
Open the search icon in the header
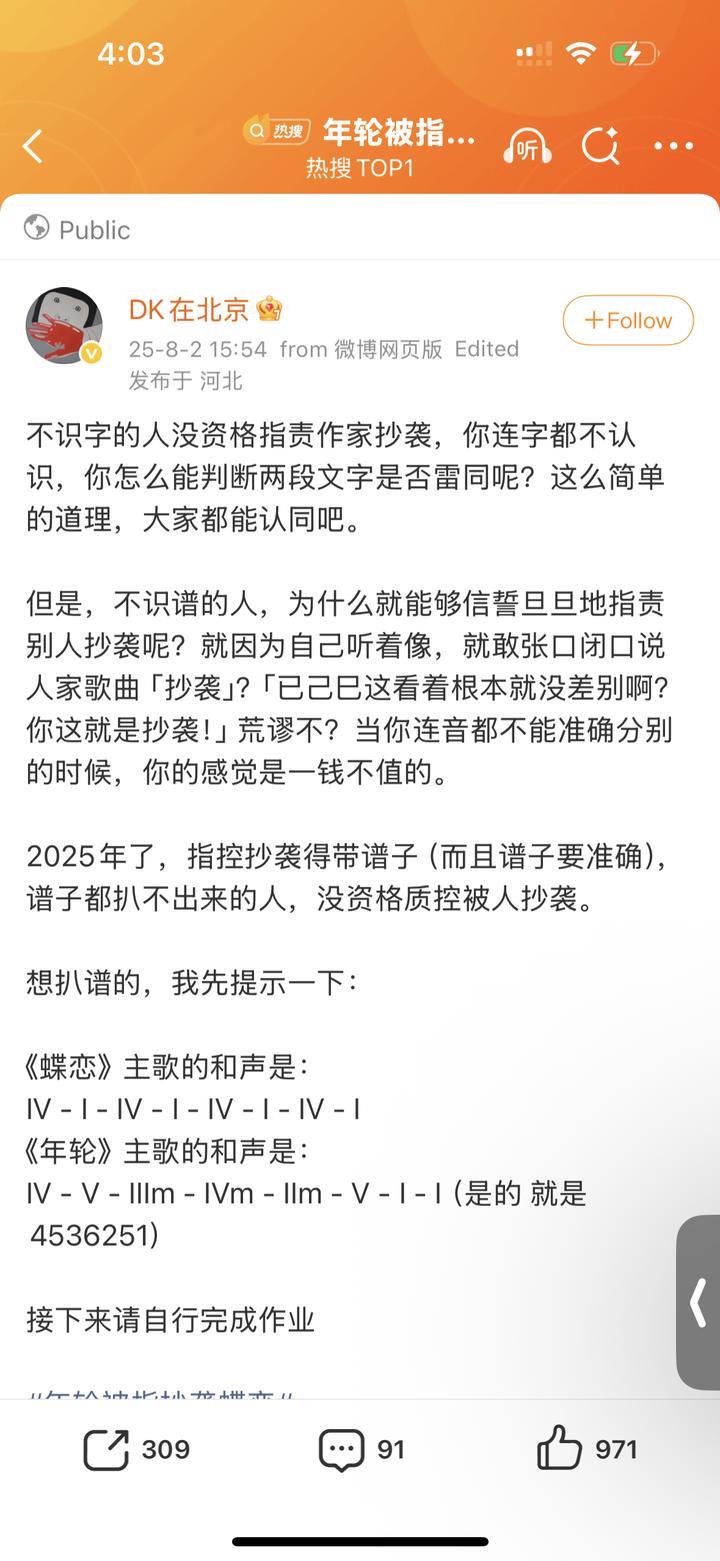600,146
